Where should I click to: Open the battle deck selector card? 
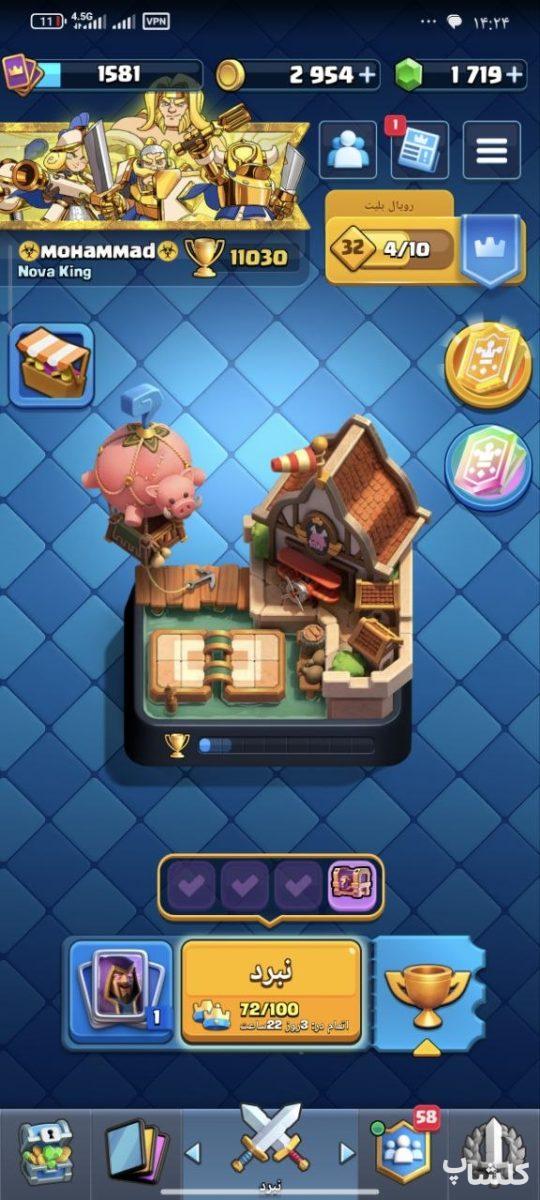[x=120, y=991]
